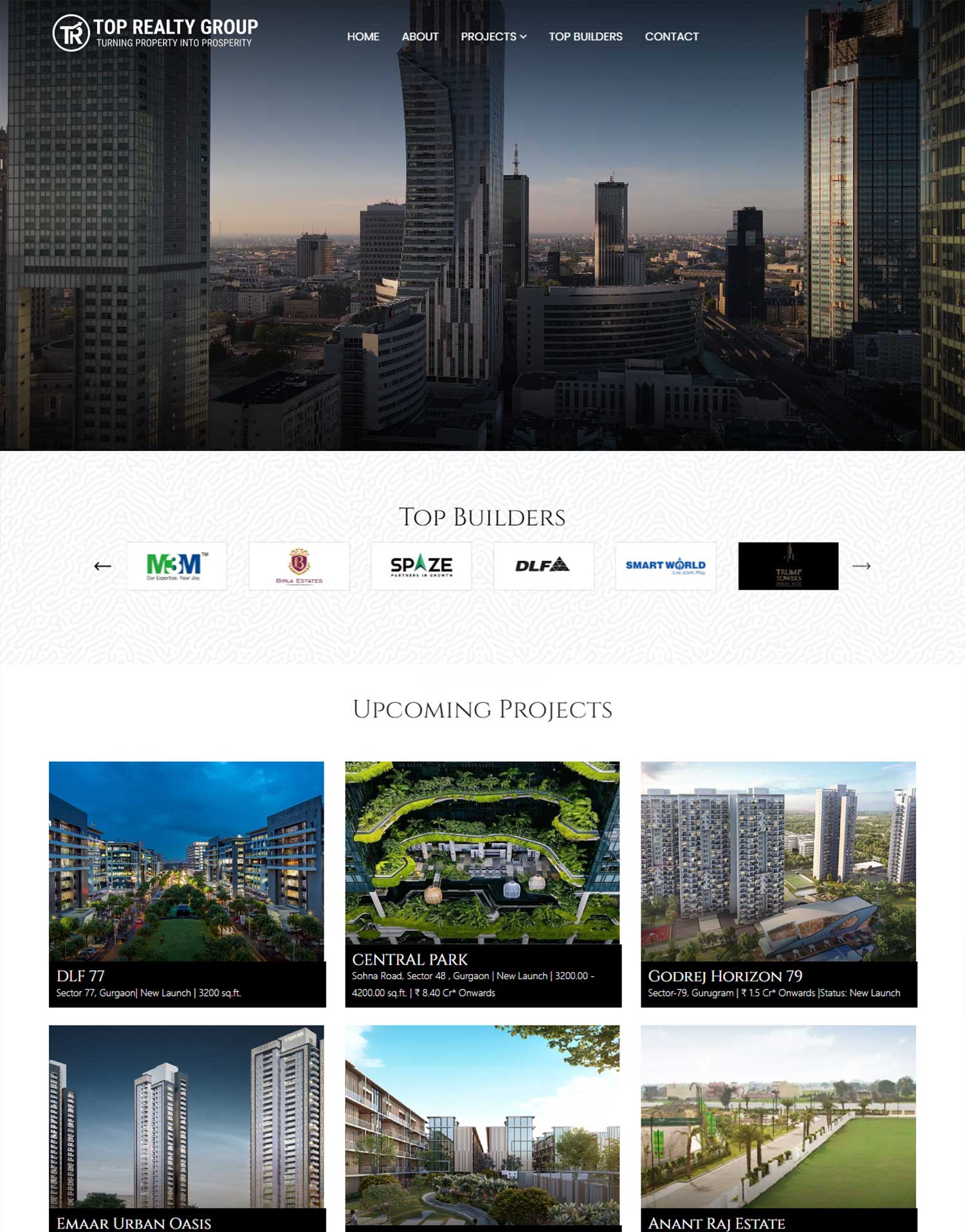Show previous builders with the left arrow
The image size is (965, 1232).
click(103, 566)
